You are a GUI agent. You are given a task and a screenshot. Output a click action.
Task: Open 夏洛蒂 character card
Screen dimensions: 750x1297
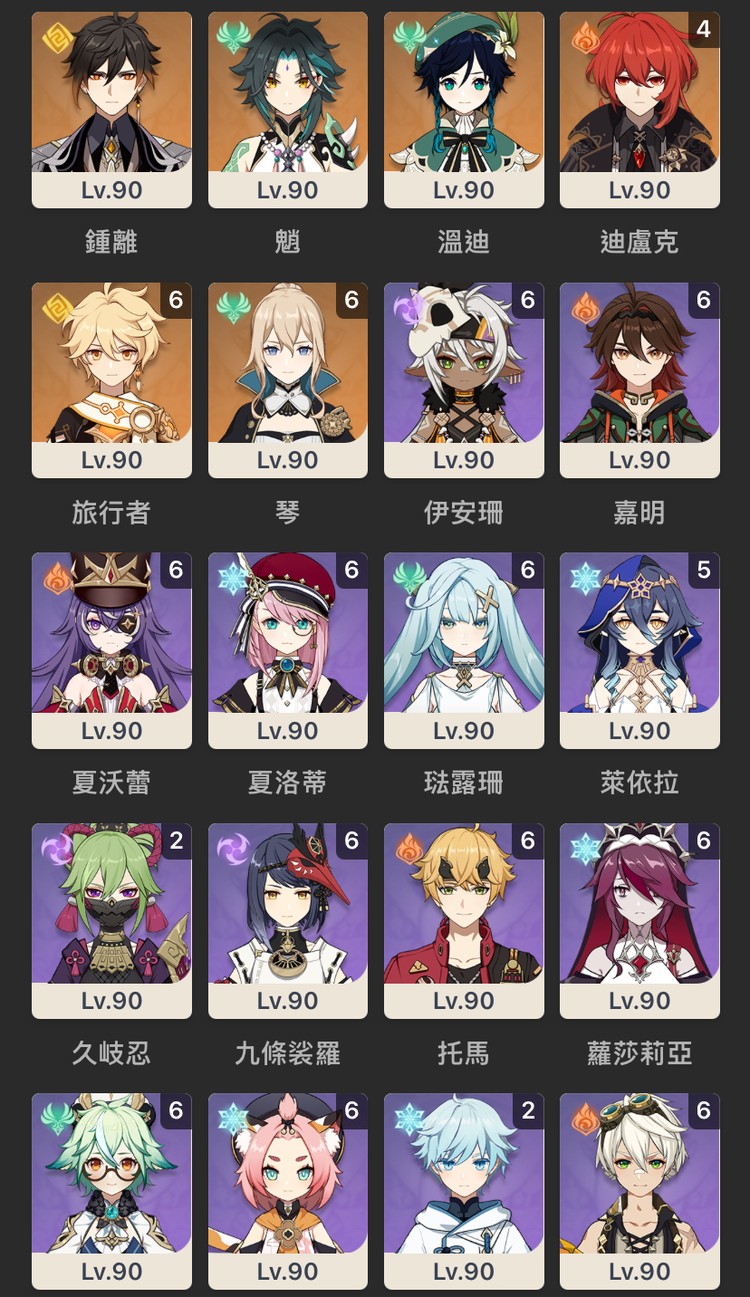pos(287,650)
